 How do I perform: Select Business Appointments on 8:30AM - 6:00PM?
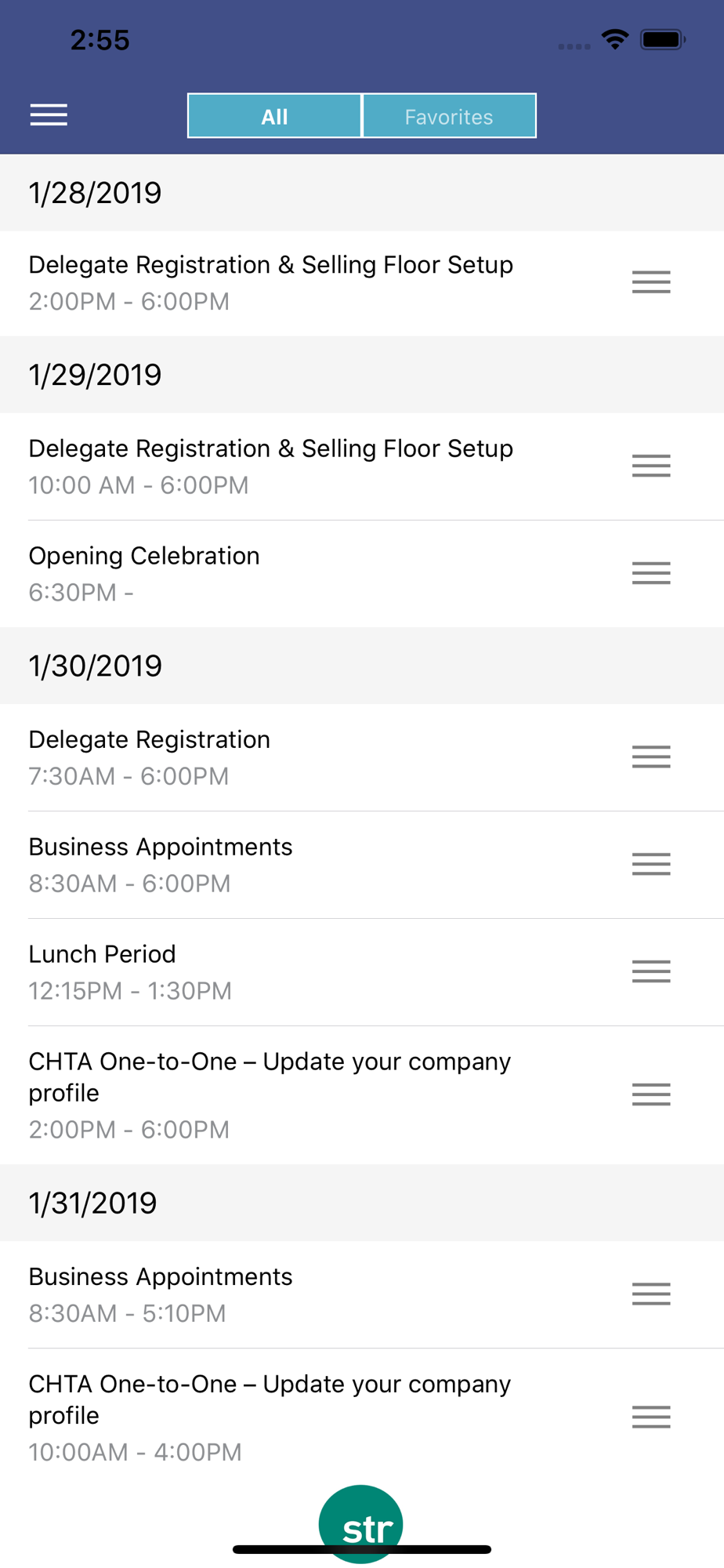coord(161,865)
